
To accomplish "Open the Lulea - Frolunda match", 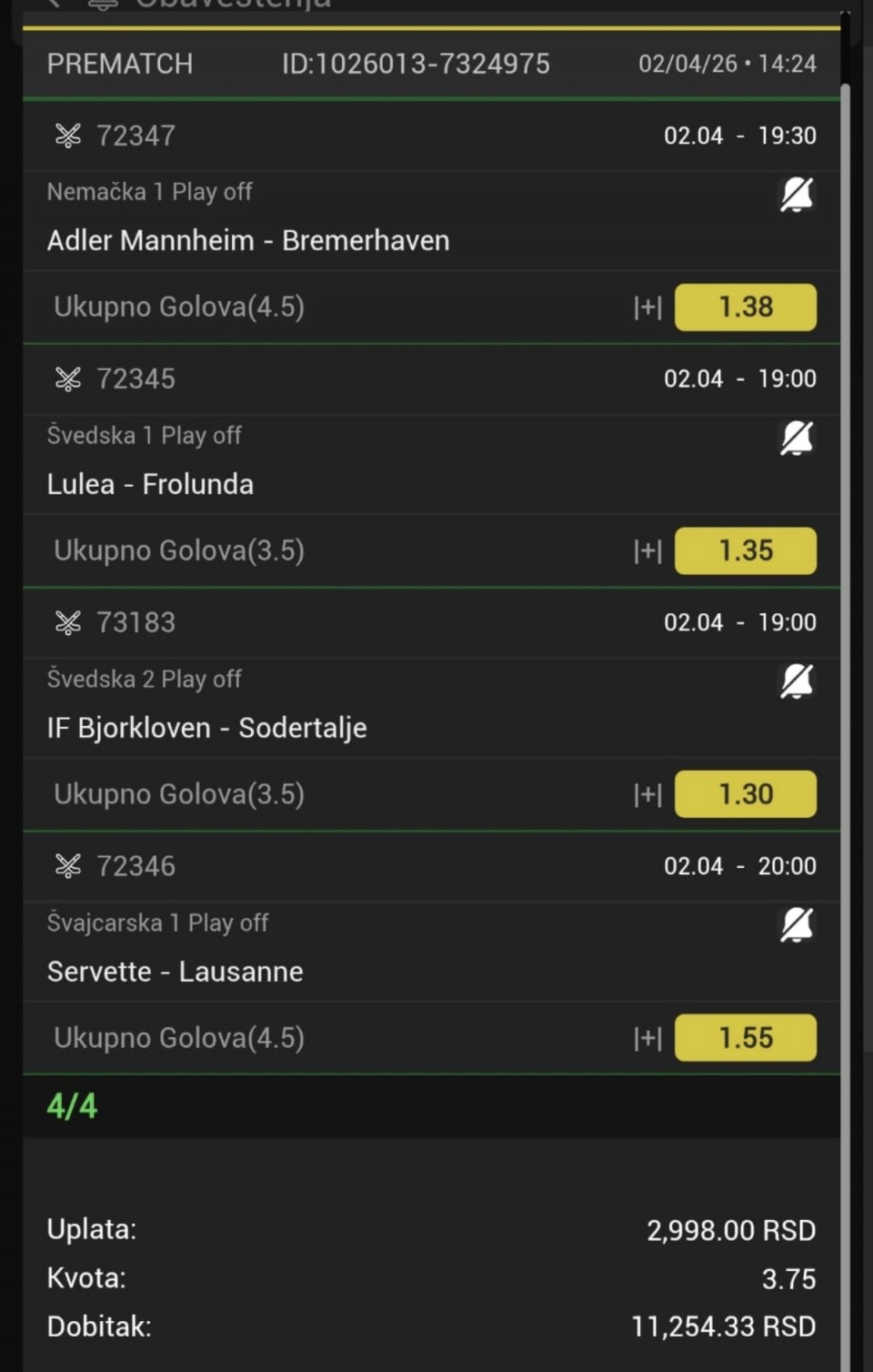I will 150,484.
